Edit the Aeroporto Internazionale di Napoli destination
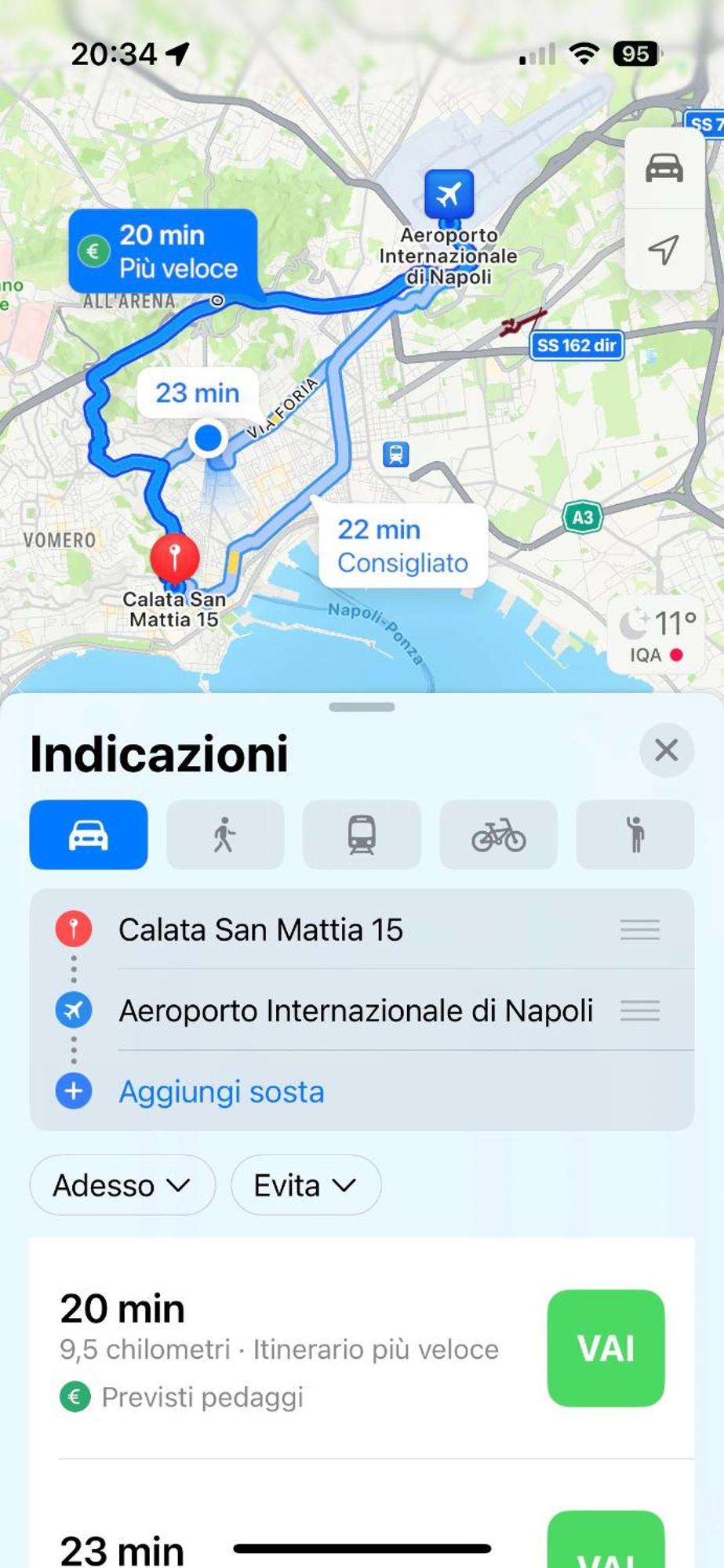The width and height of the screenshot is (724, 1568). click(x=355, y=1011)
